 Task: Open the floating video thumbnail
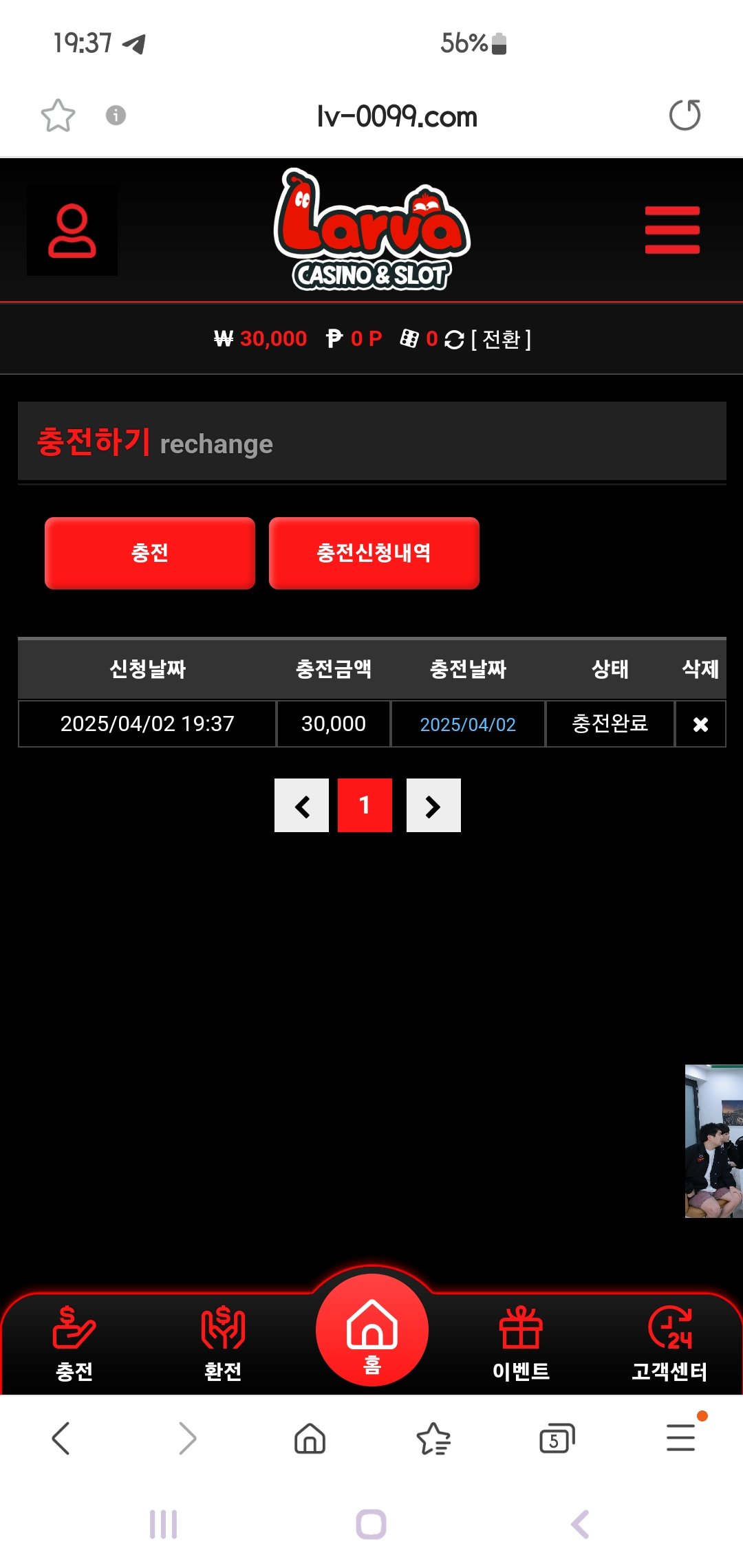(713, 1142)
